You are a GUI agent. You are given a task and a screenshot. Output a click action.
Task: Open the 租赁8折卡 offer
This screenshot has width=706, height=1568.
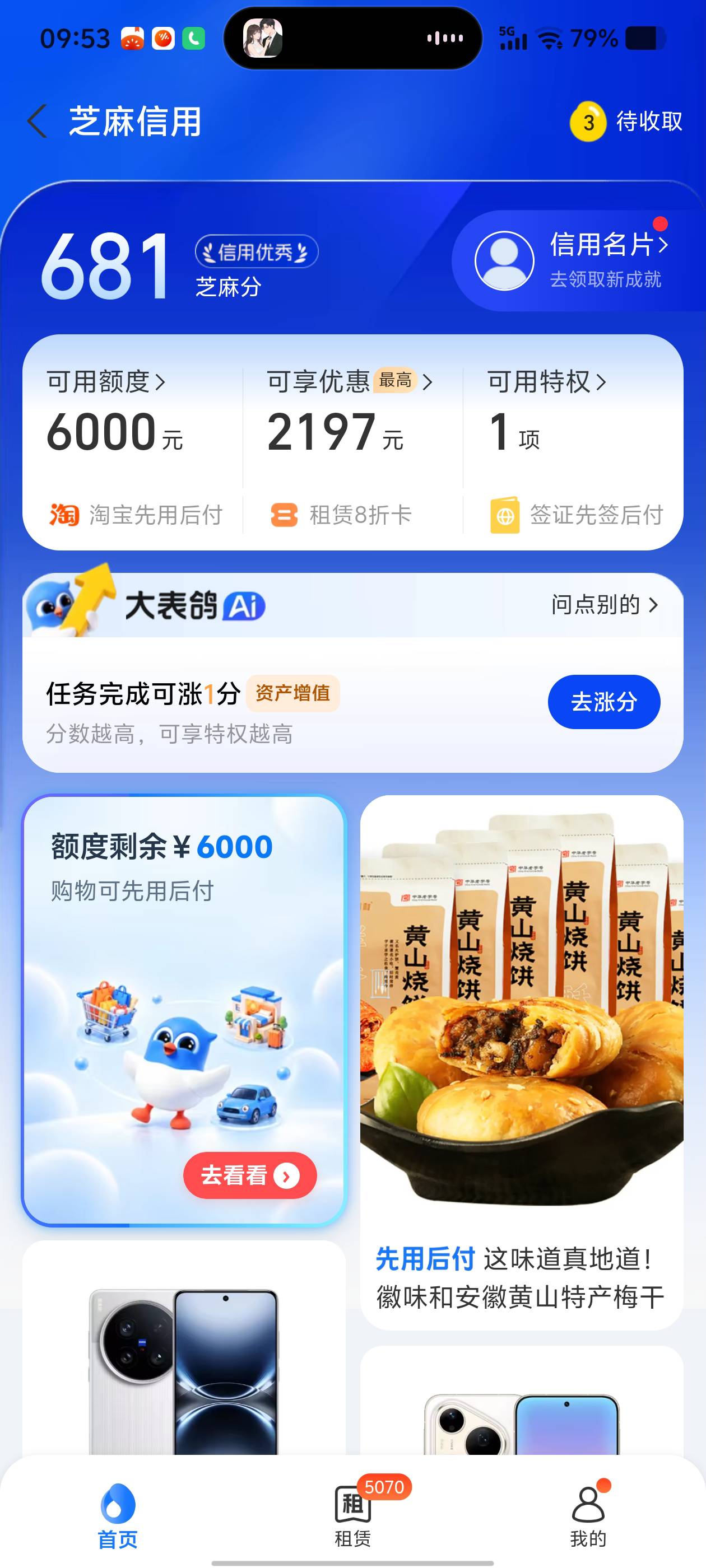[341, 515]
